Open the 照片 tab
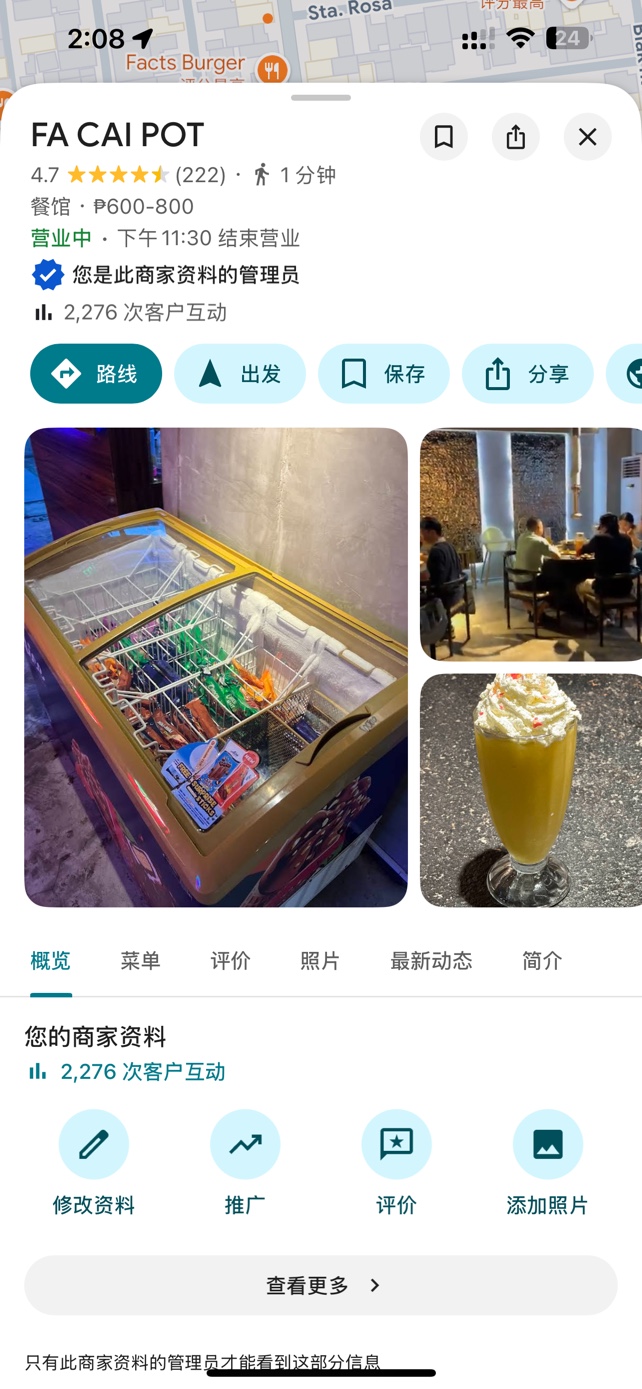The image size is (642, 1389). pos(320,961)
